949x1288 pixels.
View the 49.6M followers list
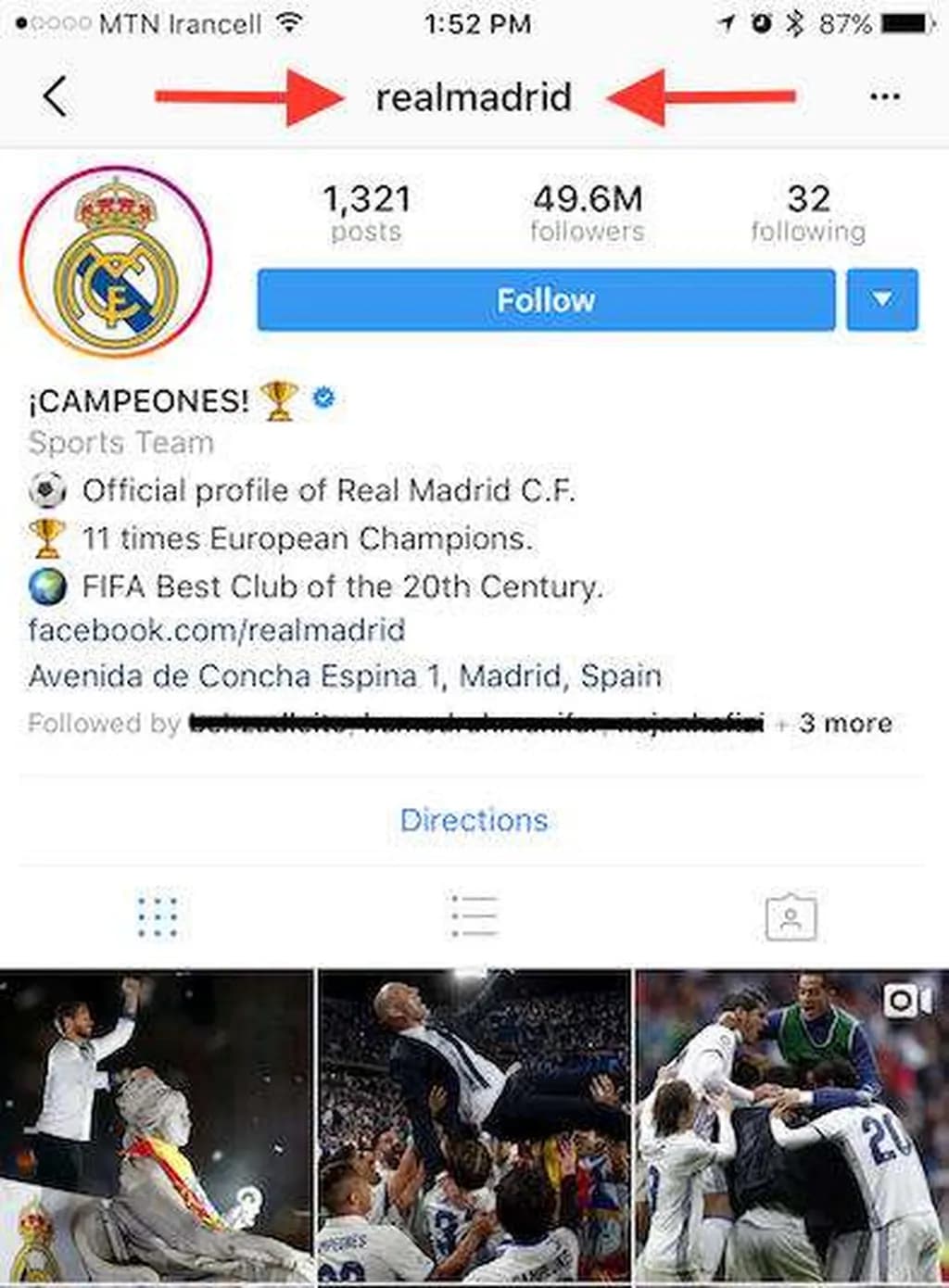587,213
